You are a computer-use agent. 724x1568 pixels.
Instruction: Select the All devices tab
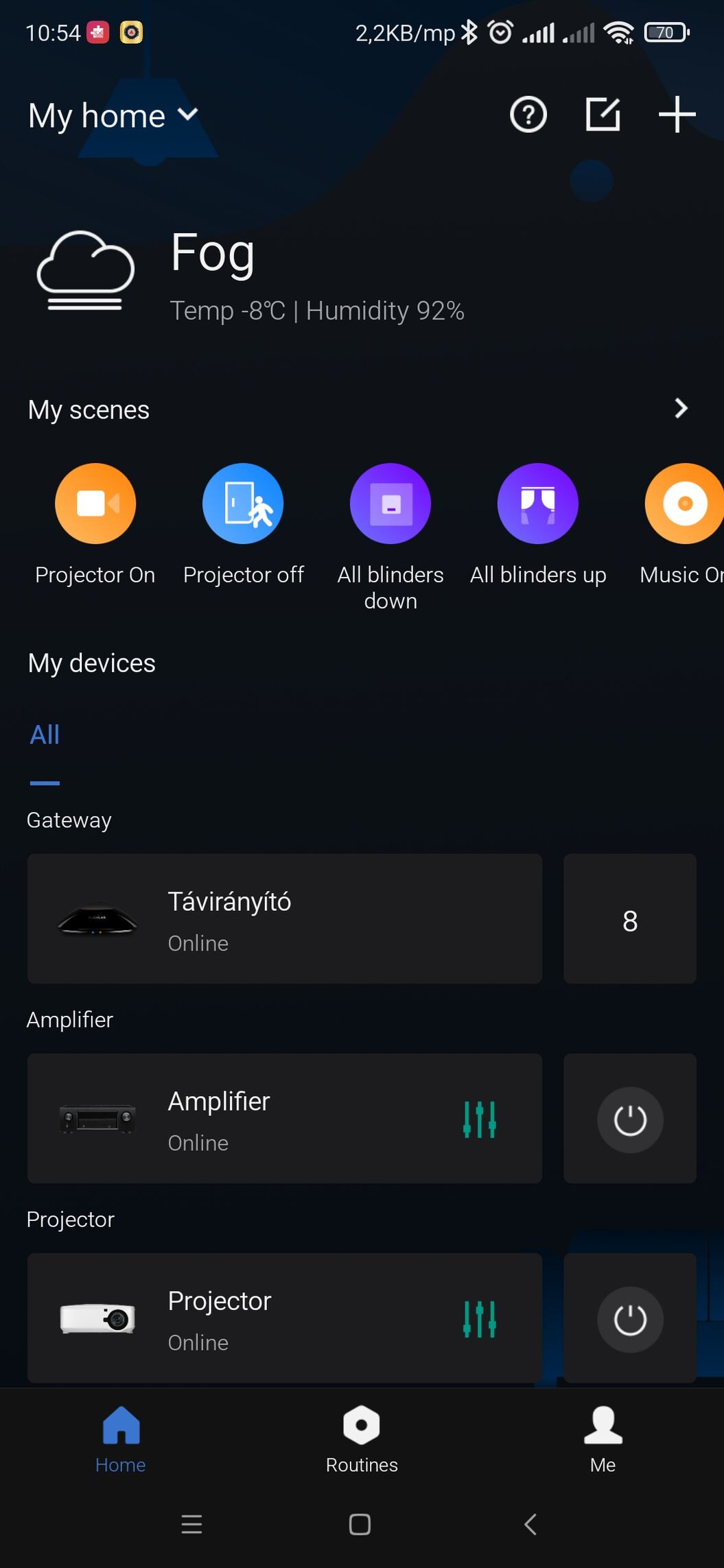tap(45, 735)
